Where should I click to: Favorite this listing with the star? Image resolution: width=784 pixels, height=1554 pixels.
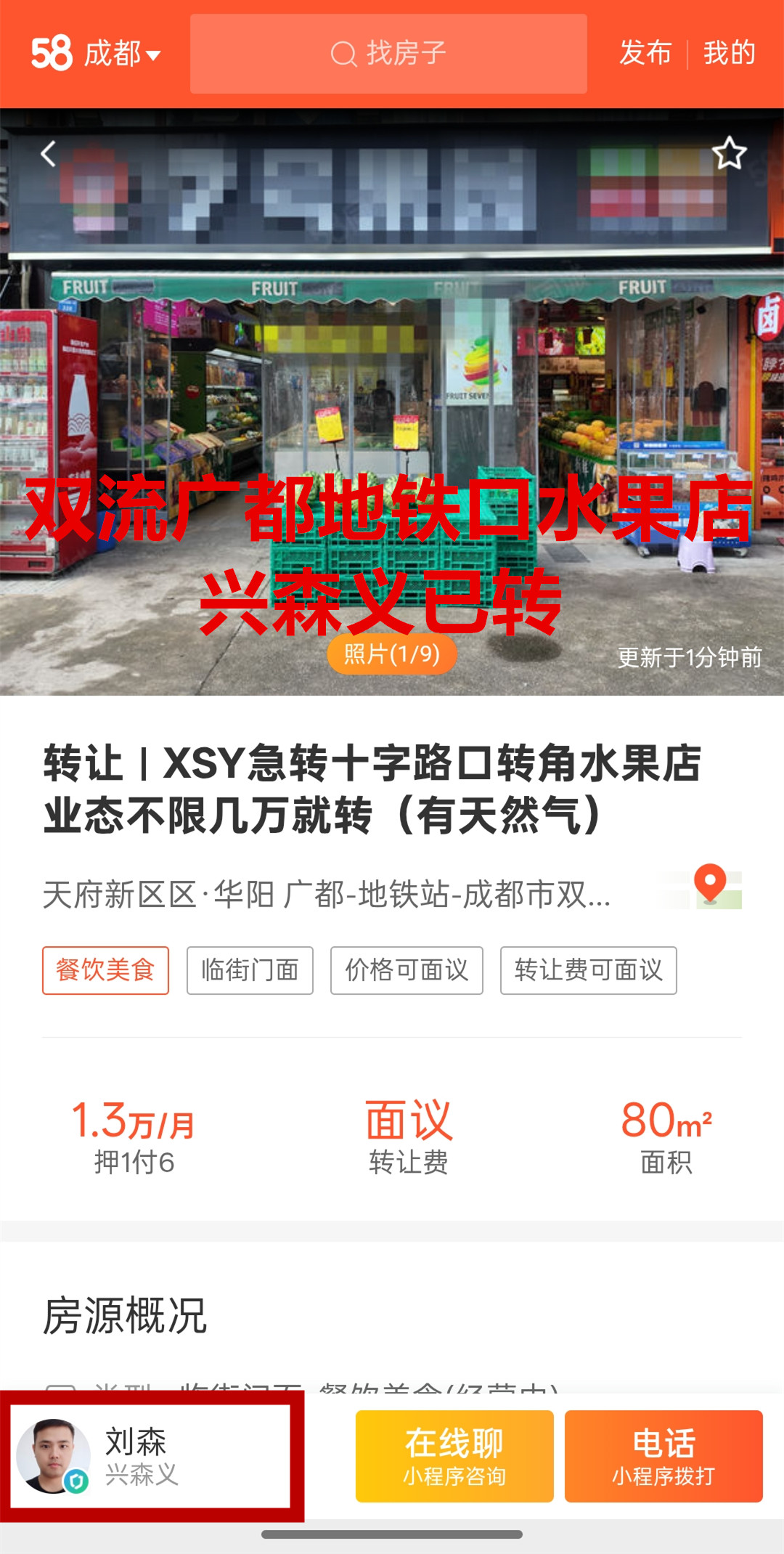tap(729, 153)
